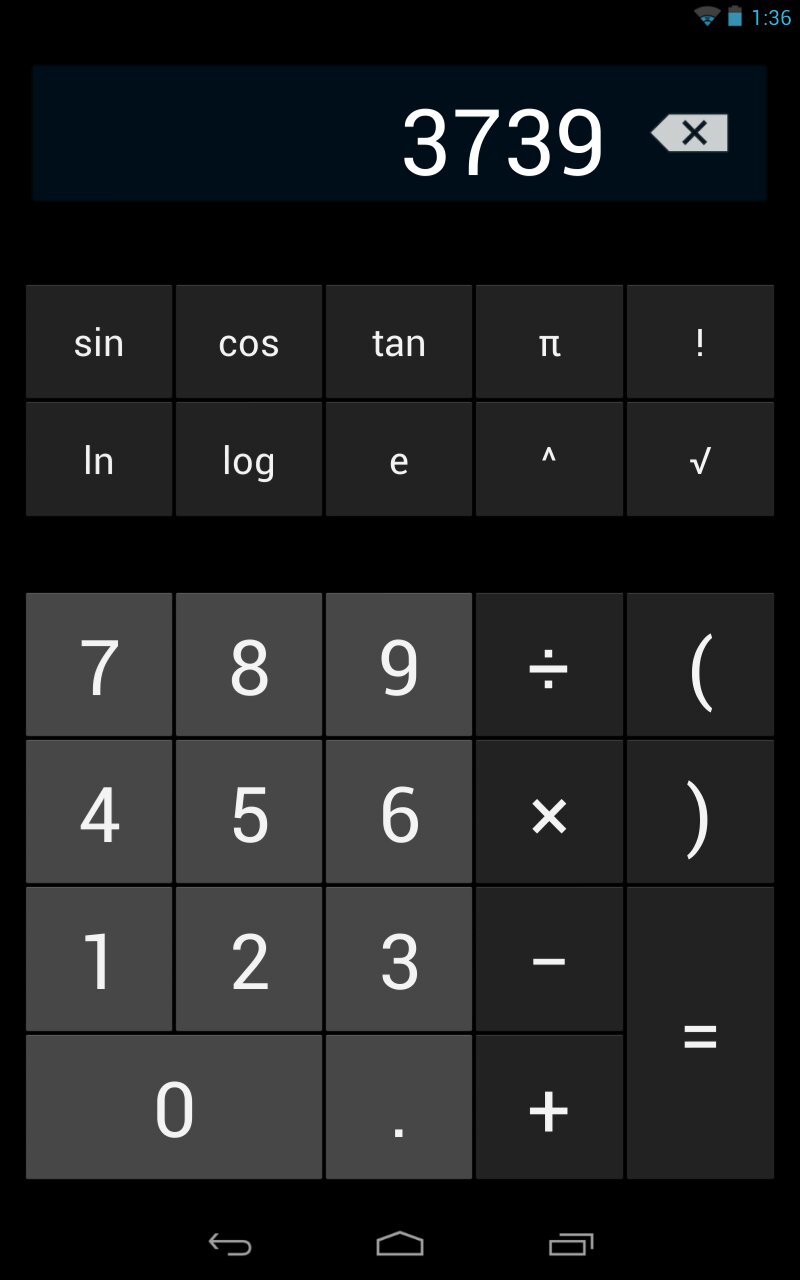Image resolution: width=800 pixels, height=1280 pixels.
Task: Tap the sin function key
Action: [x=99, y=343]
